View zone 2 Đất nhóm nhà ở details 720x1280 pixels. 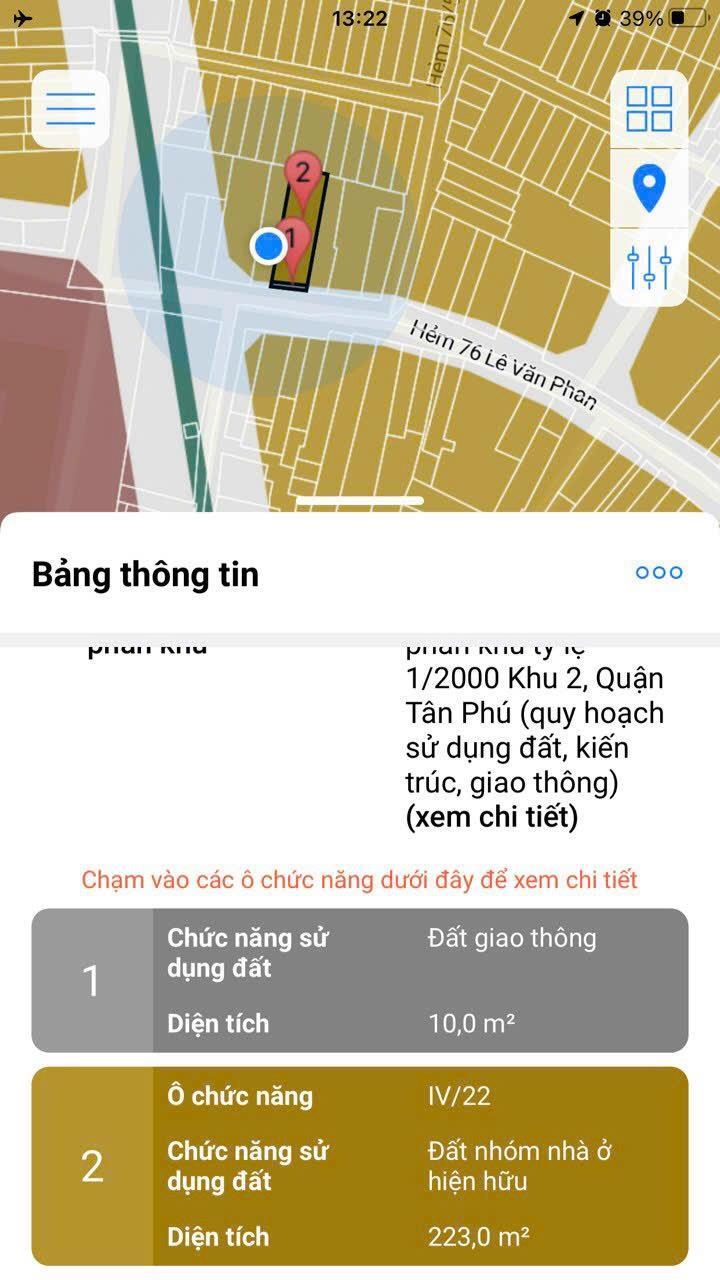(x=360, y=1166)
